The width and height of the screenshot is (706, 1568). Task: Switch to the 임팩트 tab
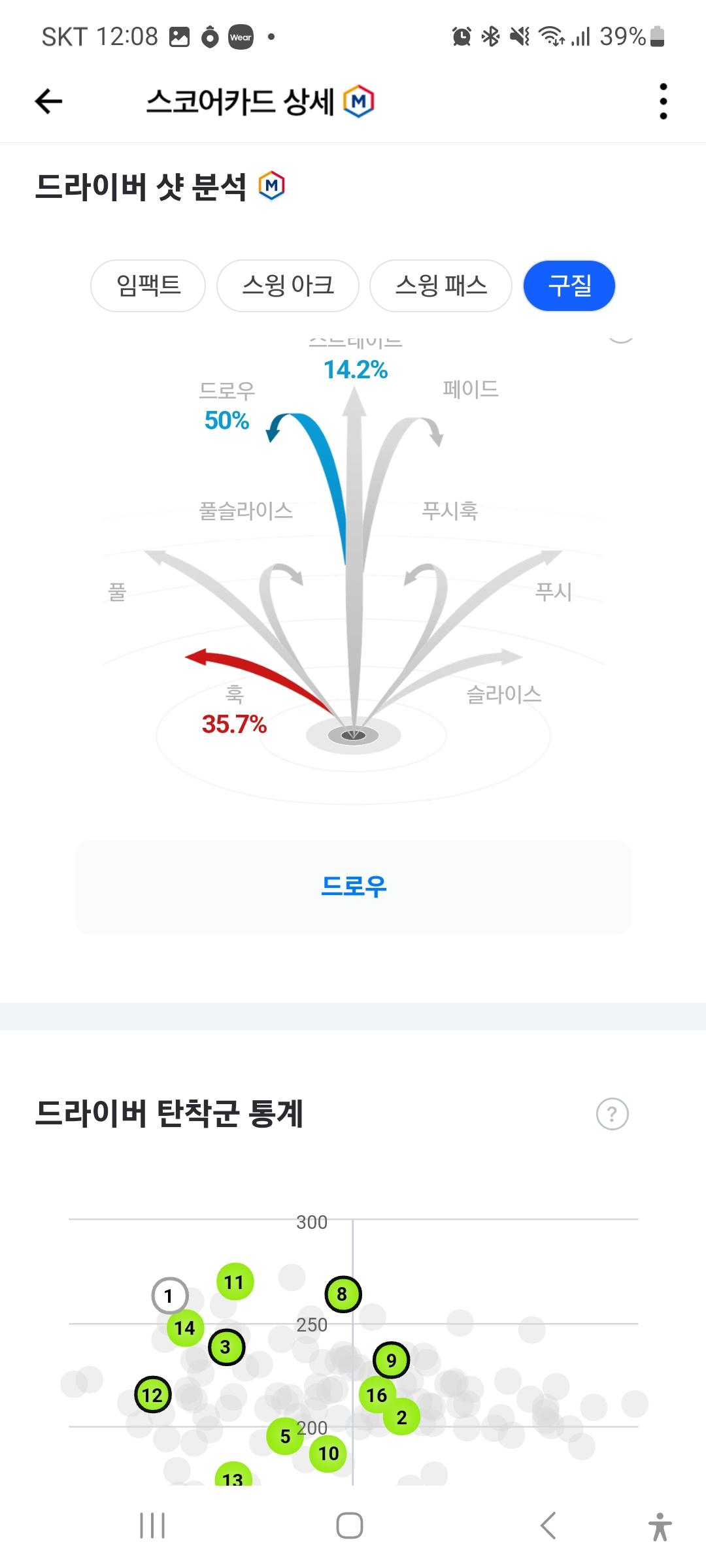[148, 286]
